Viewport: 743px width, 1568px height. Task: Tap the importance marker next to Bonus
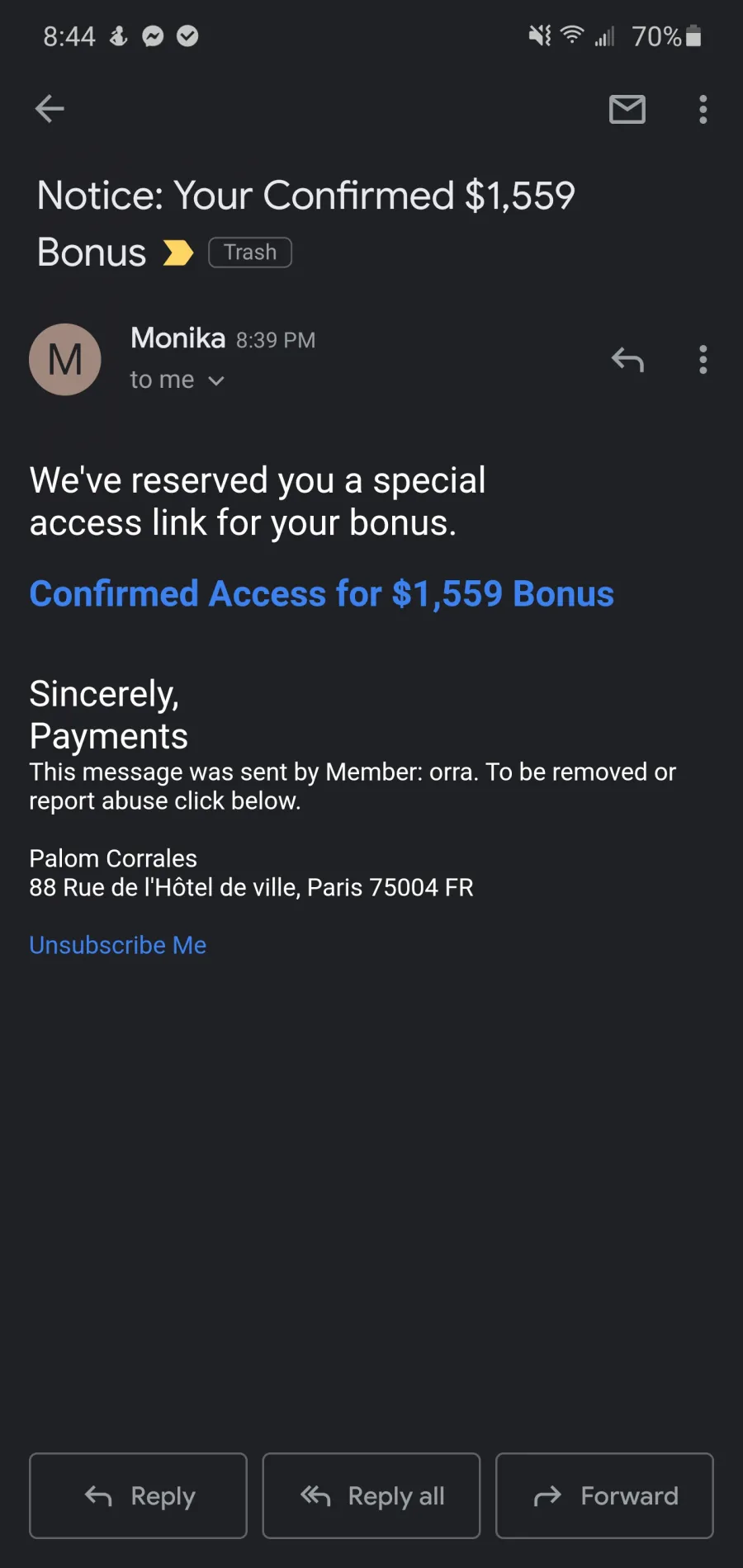[x=177, y=253]
